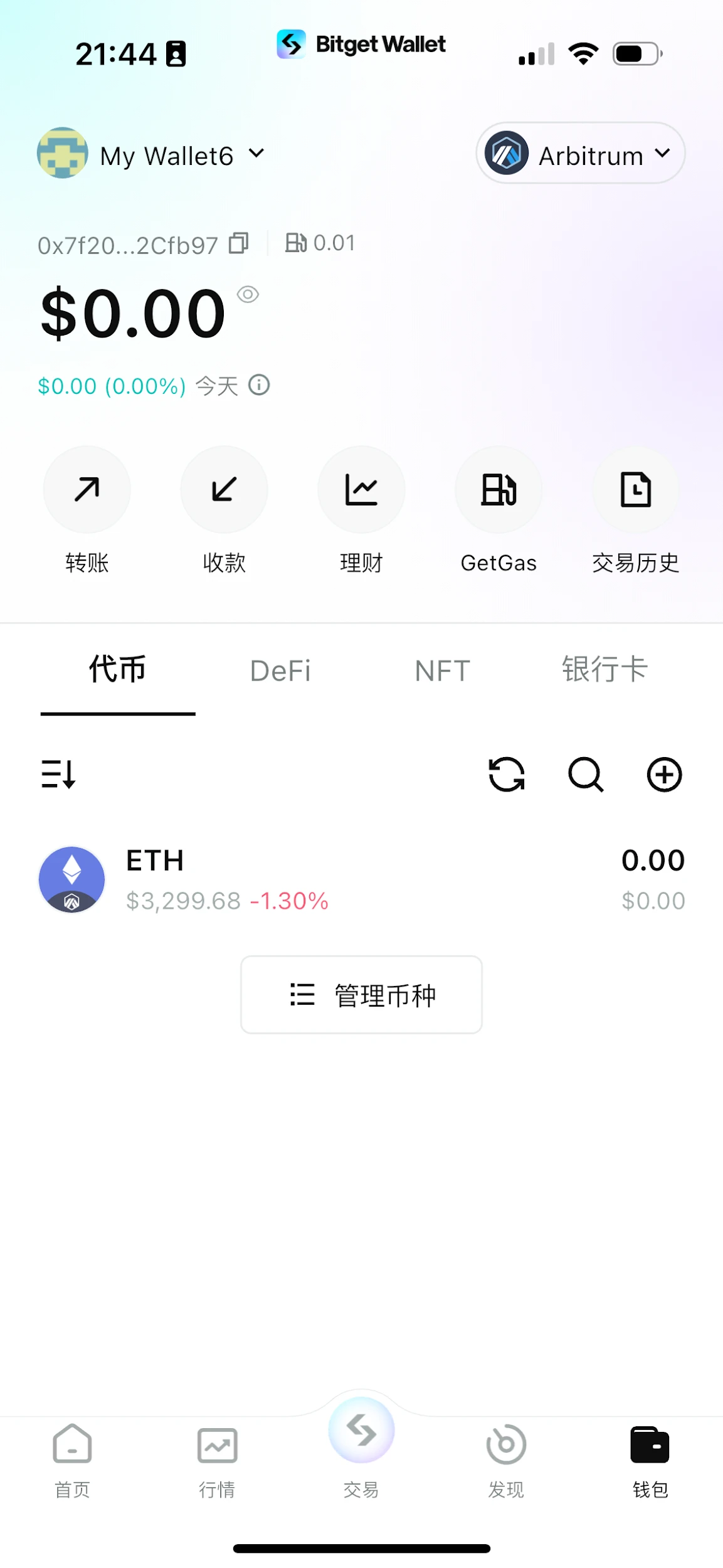Open the 理财 earn section
This screenshot has height=1568, width=723.
point(361,490)
